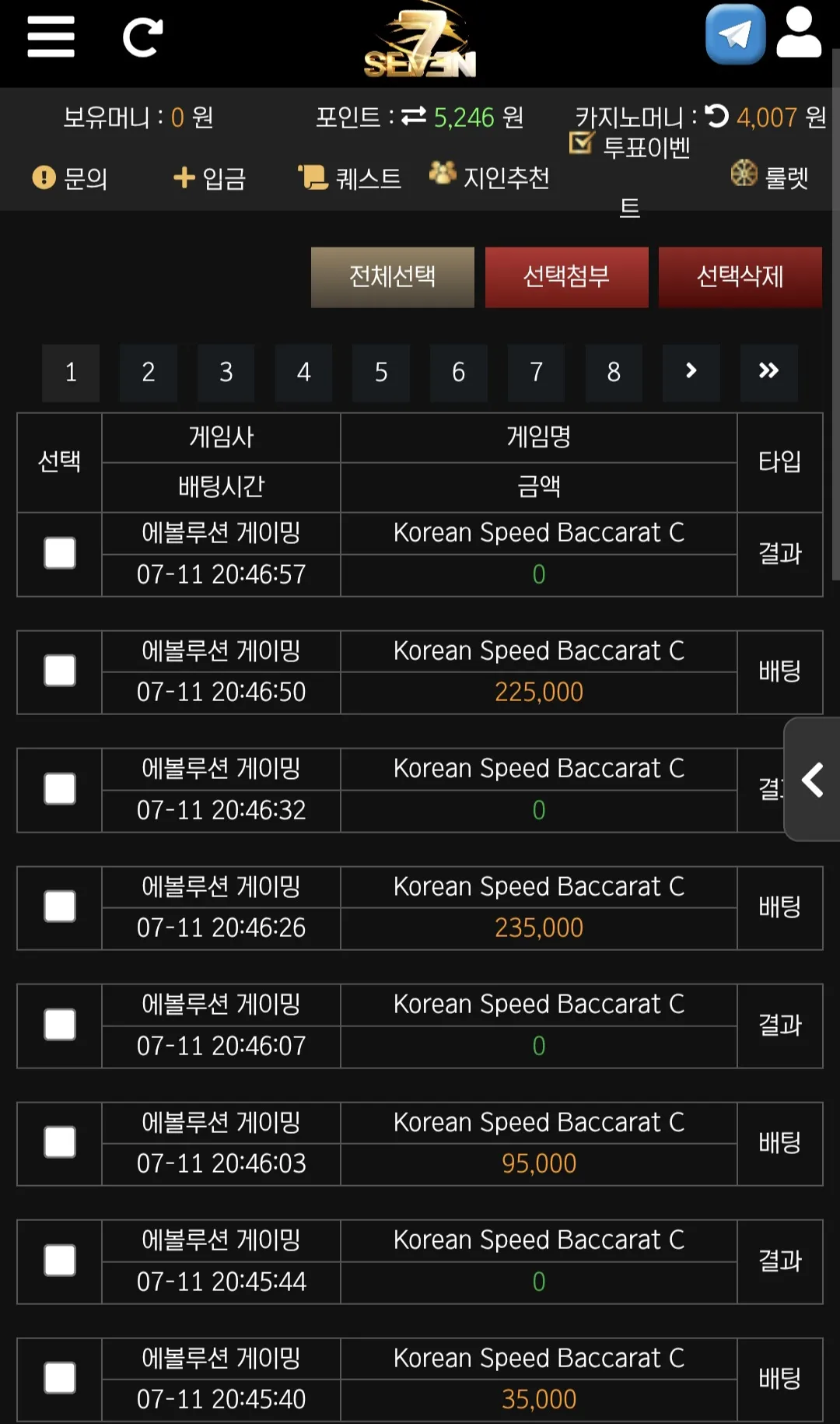Open 지인추천 referral page
The height and width of the screenshot is (1424, 840).
coord(490,177)
